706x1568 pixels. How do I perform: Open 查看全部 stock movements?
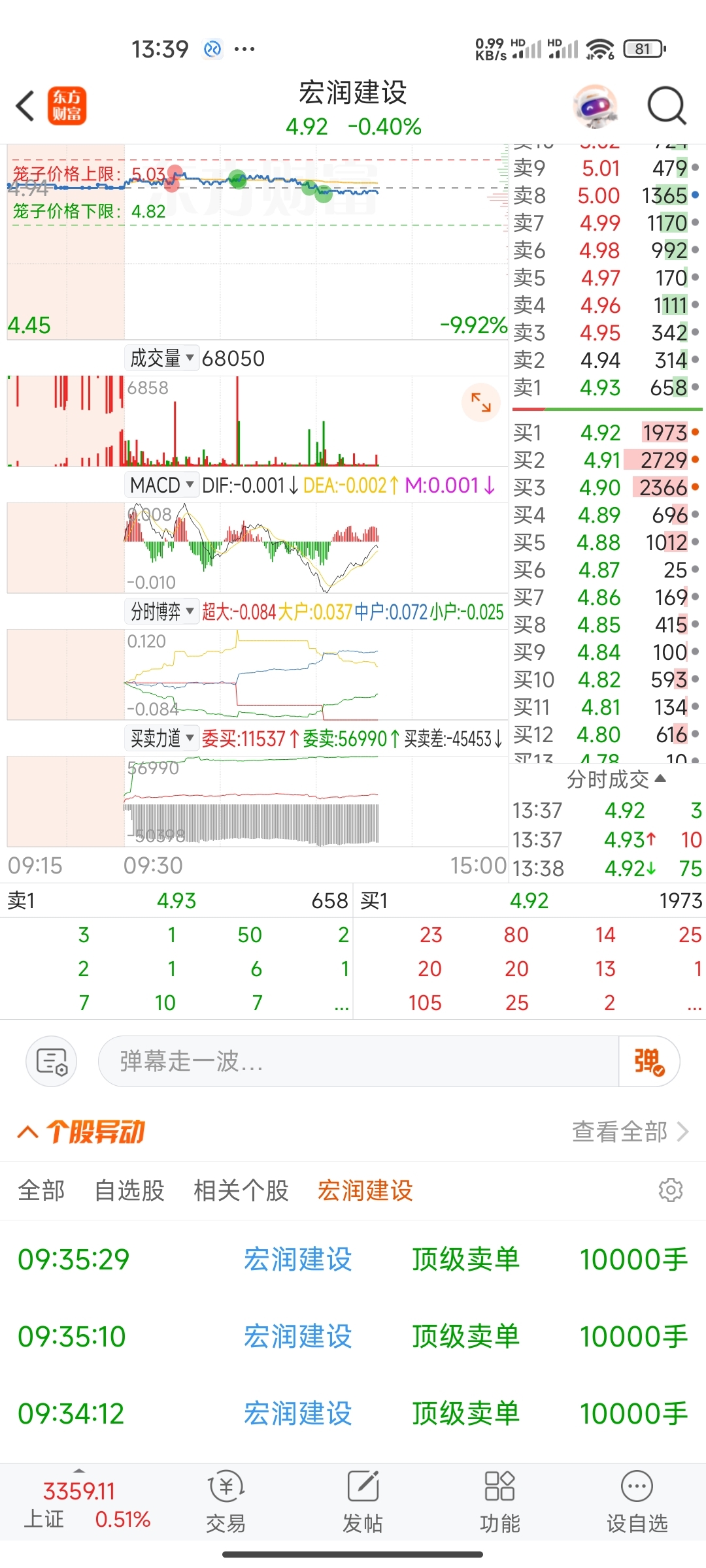(x=629, y=1132)
